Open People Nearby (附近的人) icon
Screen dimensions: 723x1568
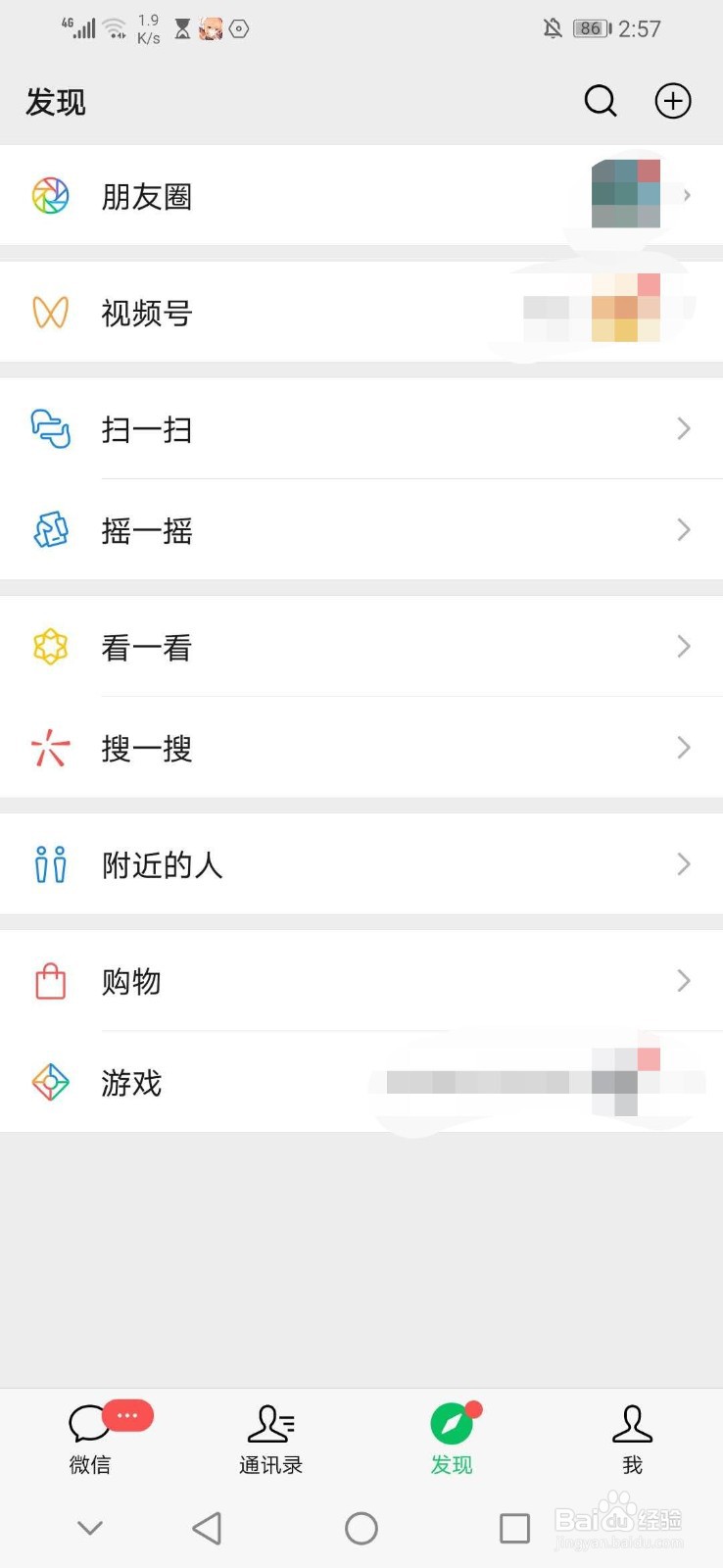point(50,864)
